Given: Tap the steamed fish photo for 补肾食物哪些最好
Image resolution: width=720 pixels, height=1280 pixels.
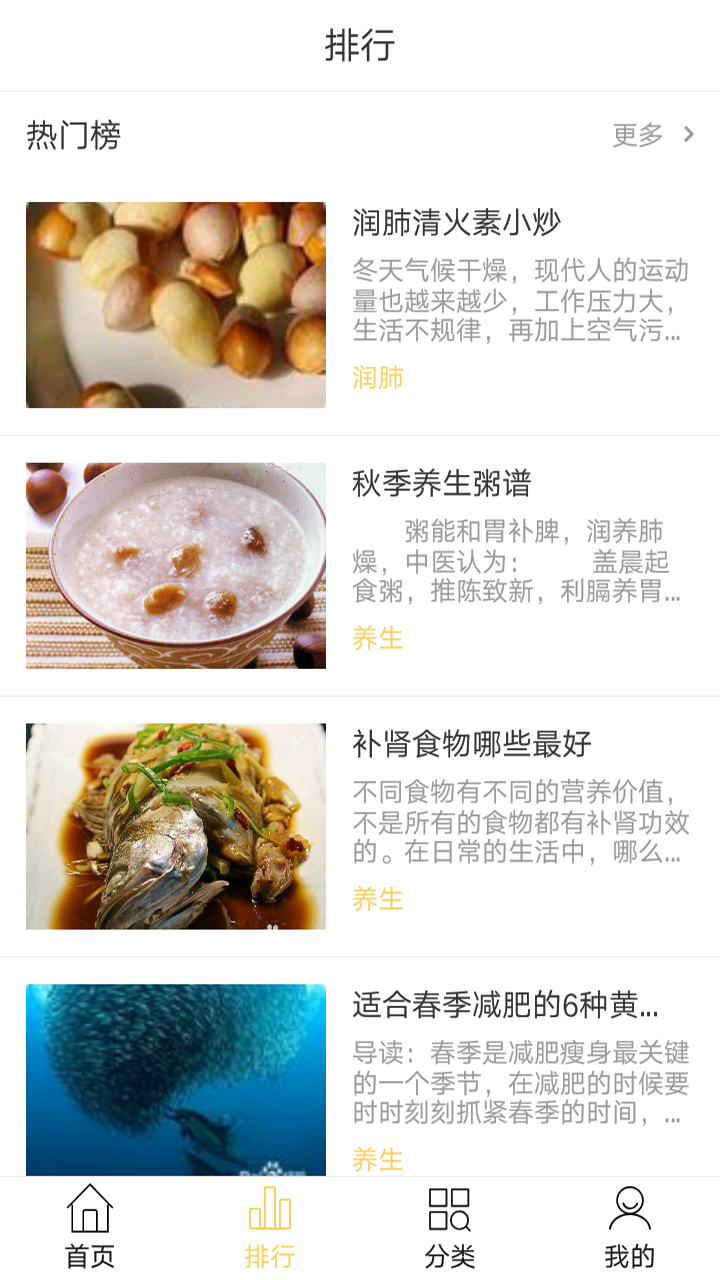Looking at the screenshot, I should tap(176, 825).
